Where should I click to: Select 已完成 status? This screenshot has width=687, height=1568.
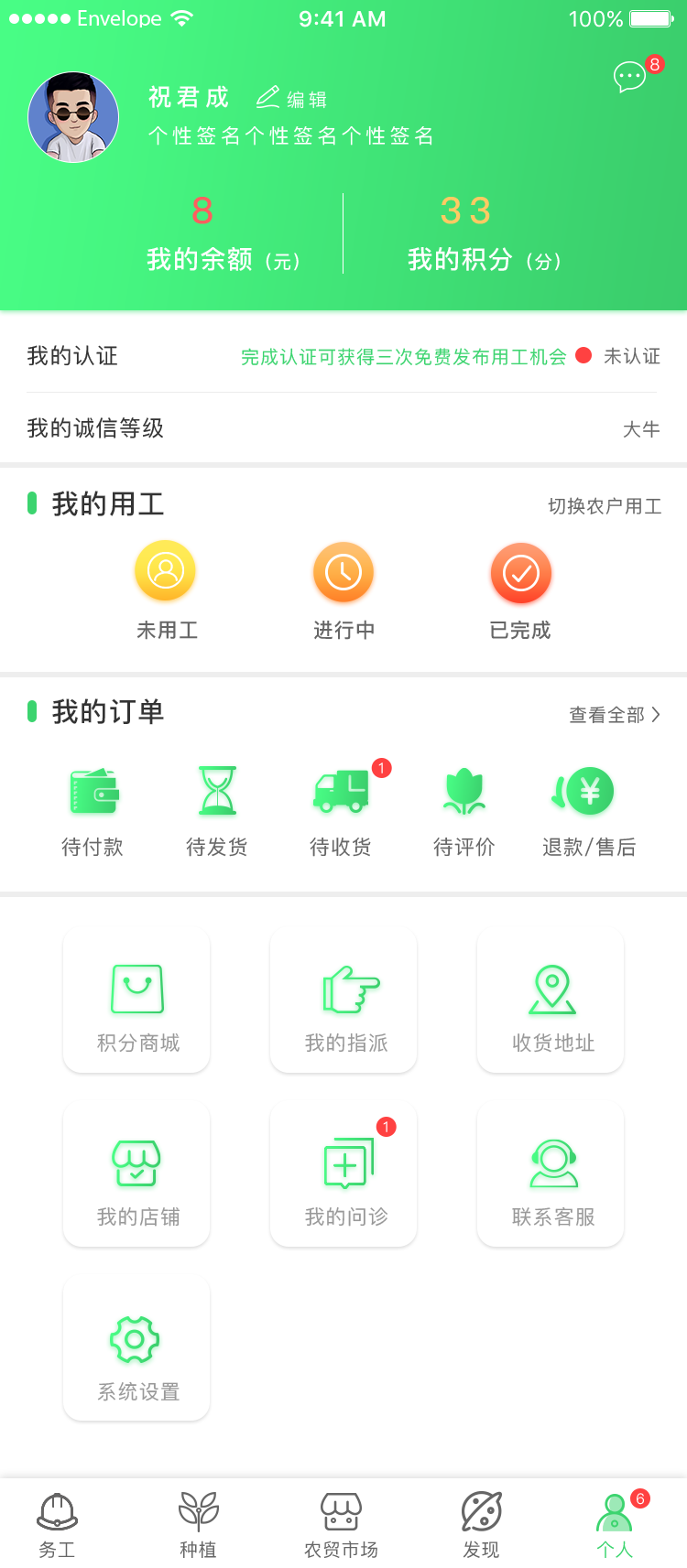[520, 590]
